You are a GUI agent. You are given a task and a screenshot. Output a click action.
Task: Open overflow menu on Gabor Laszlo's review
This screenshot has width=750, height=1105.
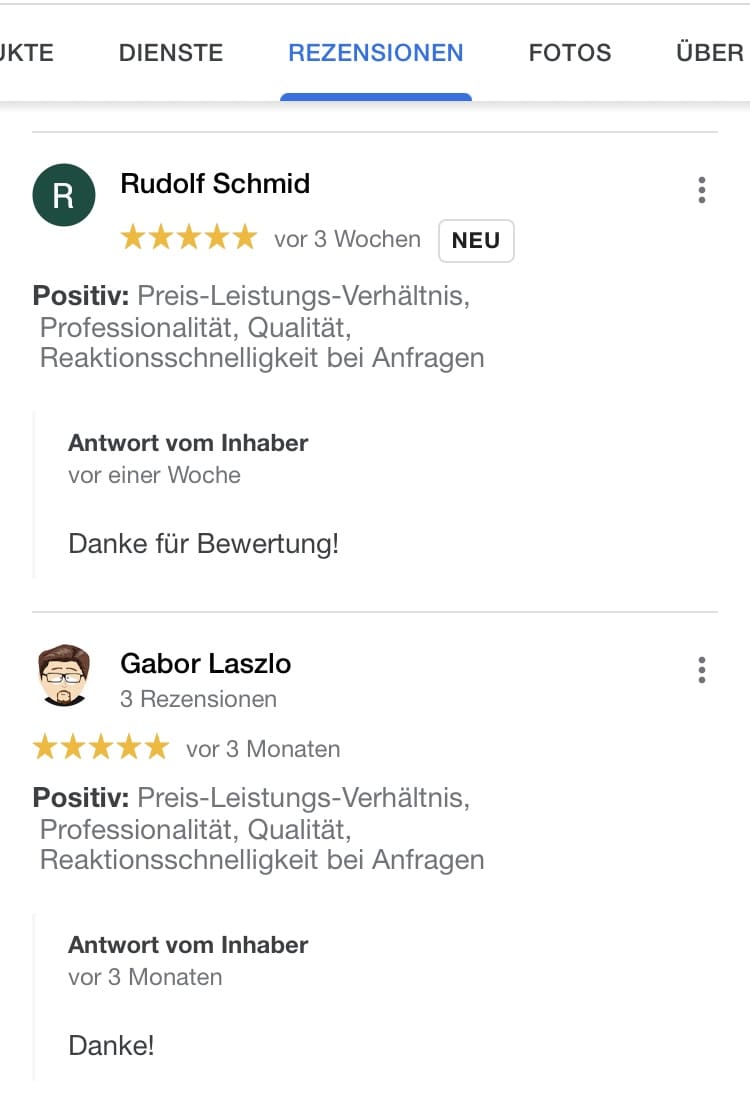click(x=702, y=670)
